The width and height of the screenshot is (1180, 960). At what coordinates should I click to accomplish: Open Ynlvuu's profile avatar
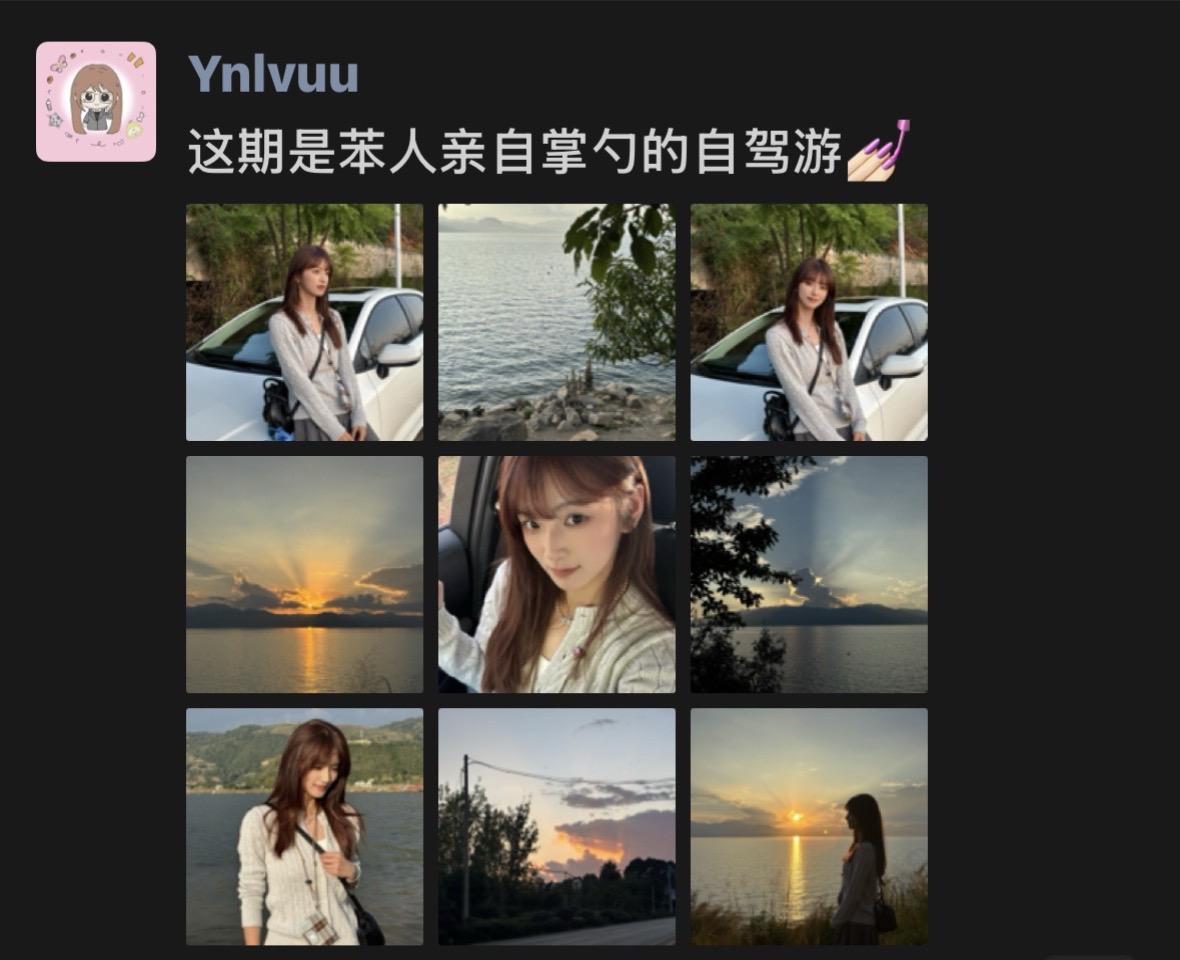[x=96, y=101]
